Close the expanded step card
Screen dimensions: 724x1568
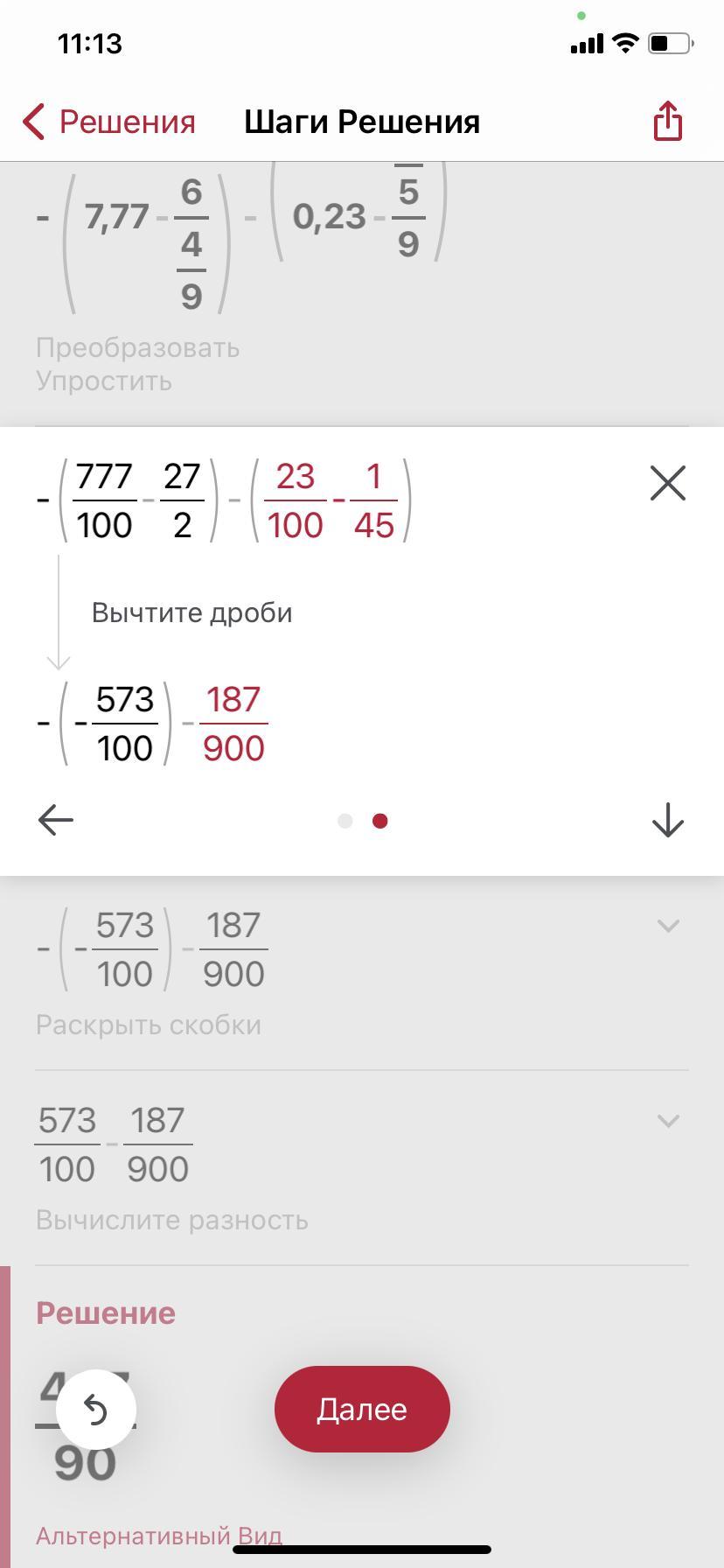click(667, 483)
